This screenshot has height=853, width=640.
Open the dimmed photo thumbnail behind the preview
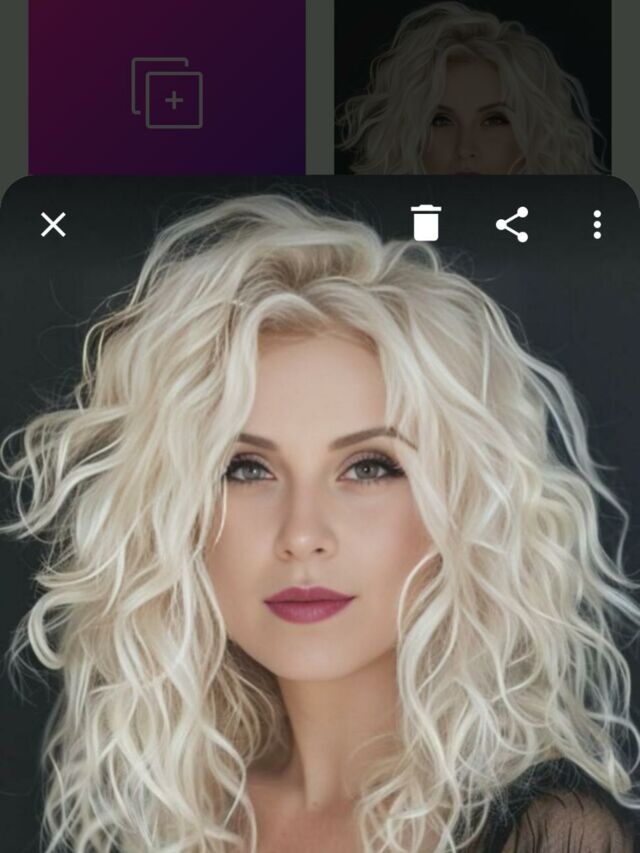(x=472, y=88)
